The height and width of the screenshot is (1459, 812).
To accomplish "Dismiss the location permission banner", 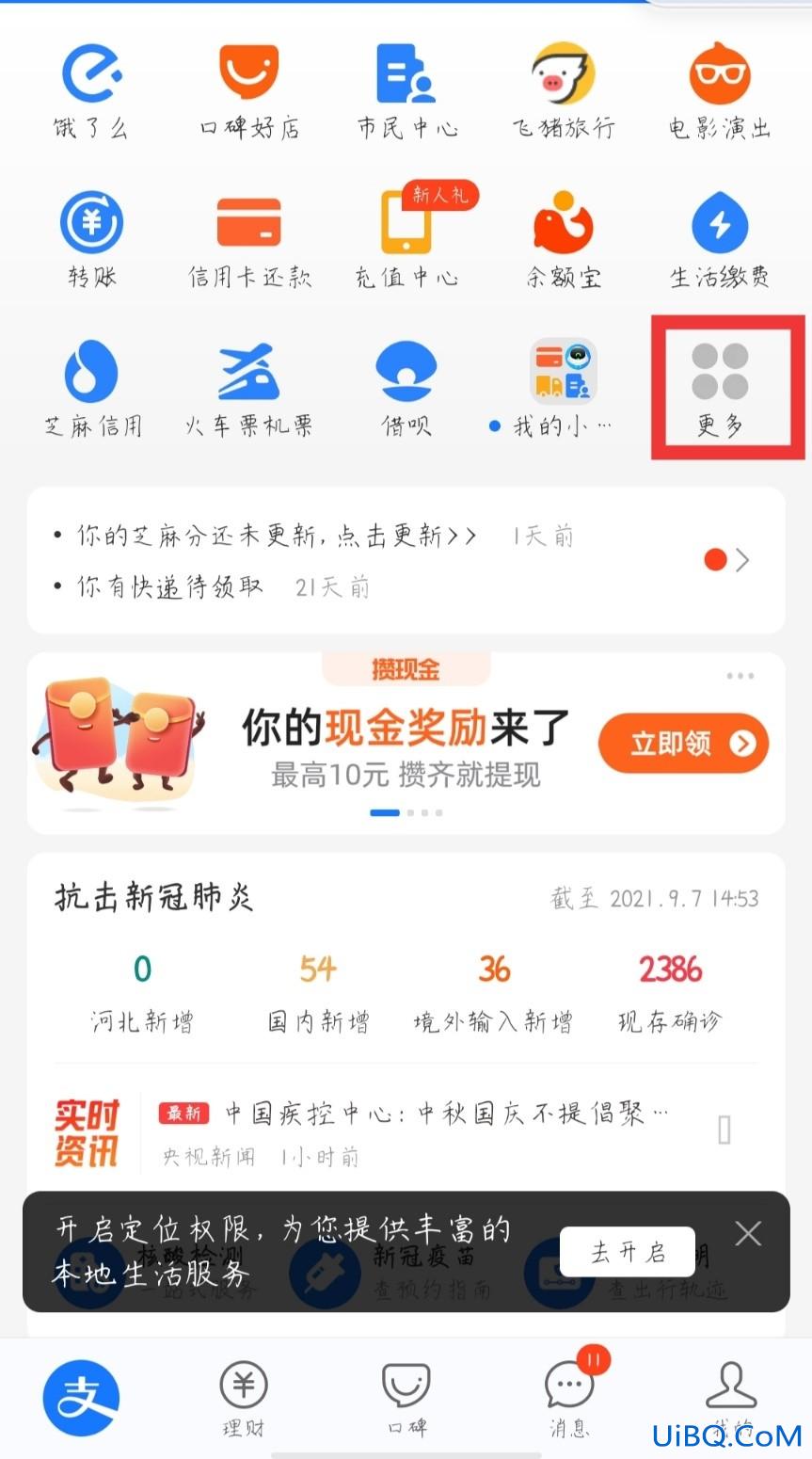I will pyautogui.click(x=748, y=1233).
